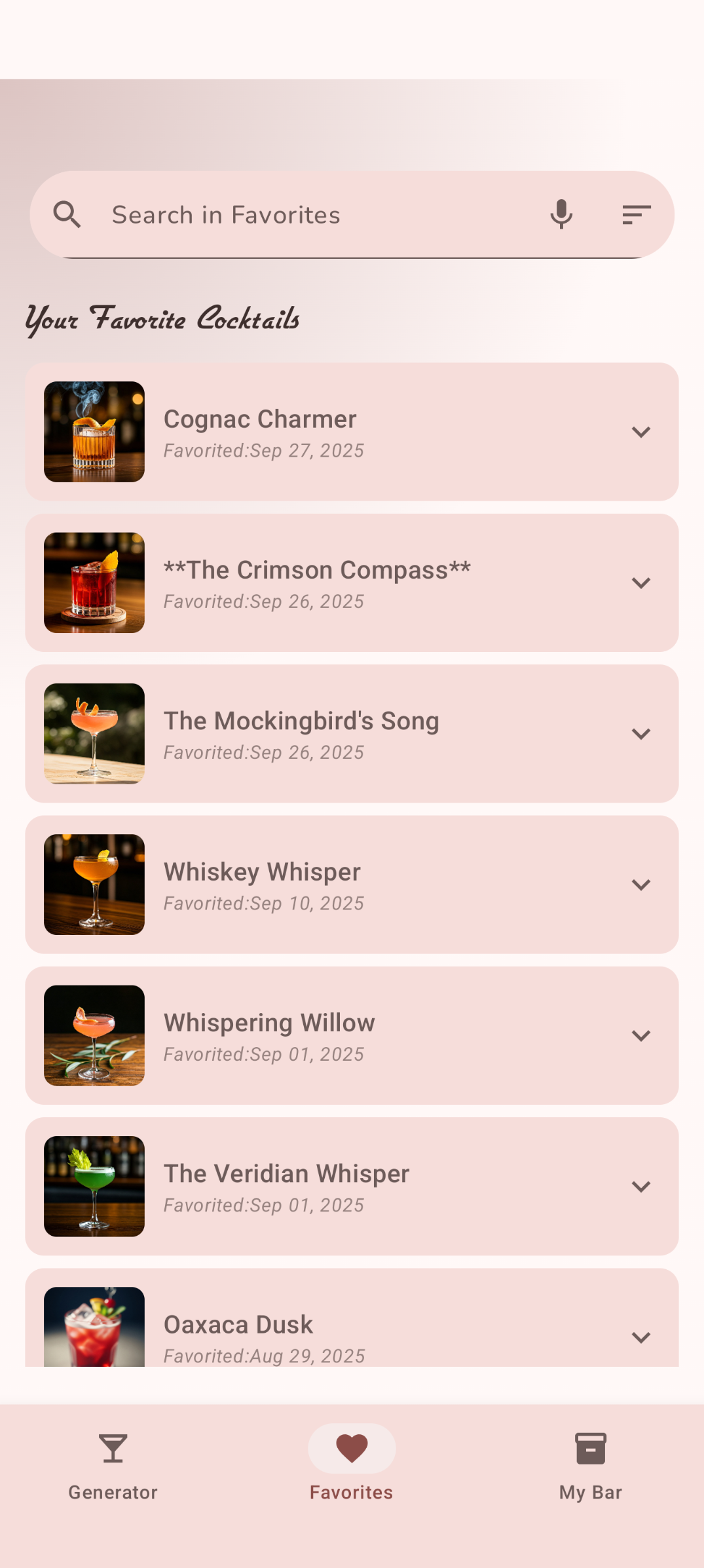Image resolution: width=704 pixels, height=1568 pixels.
Task: Start voice search with the microphone
Action: pyautogui.click(x=561, y=215)
